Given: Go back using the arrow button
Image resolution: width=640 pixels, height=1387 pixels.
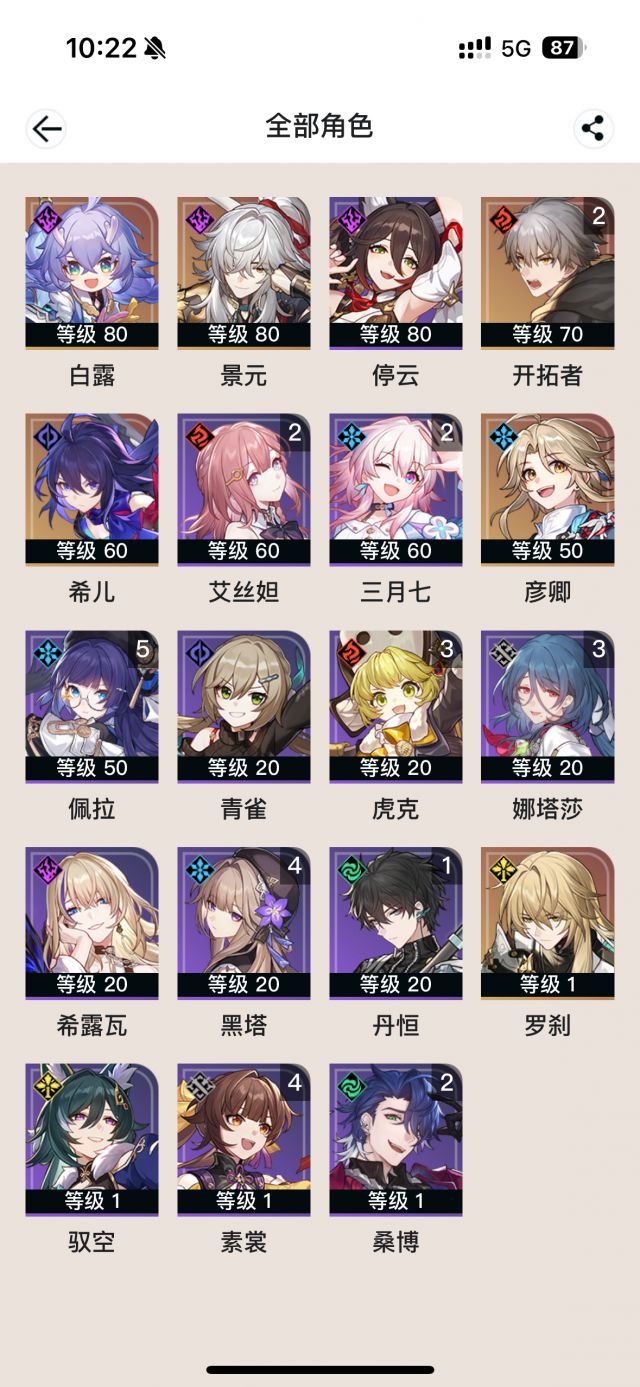Looking at the screenshot, I should point(46,128).
